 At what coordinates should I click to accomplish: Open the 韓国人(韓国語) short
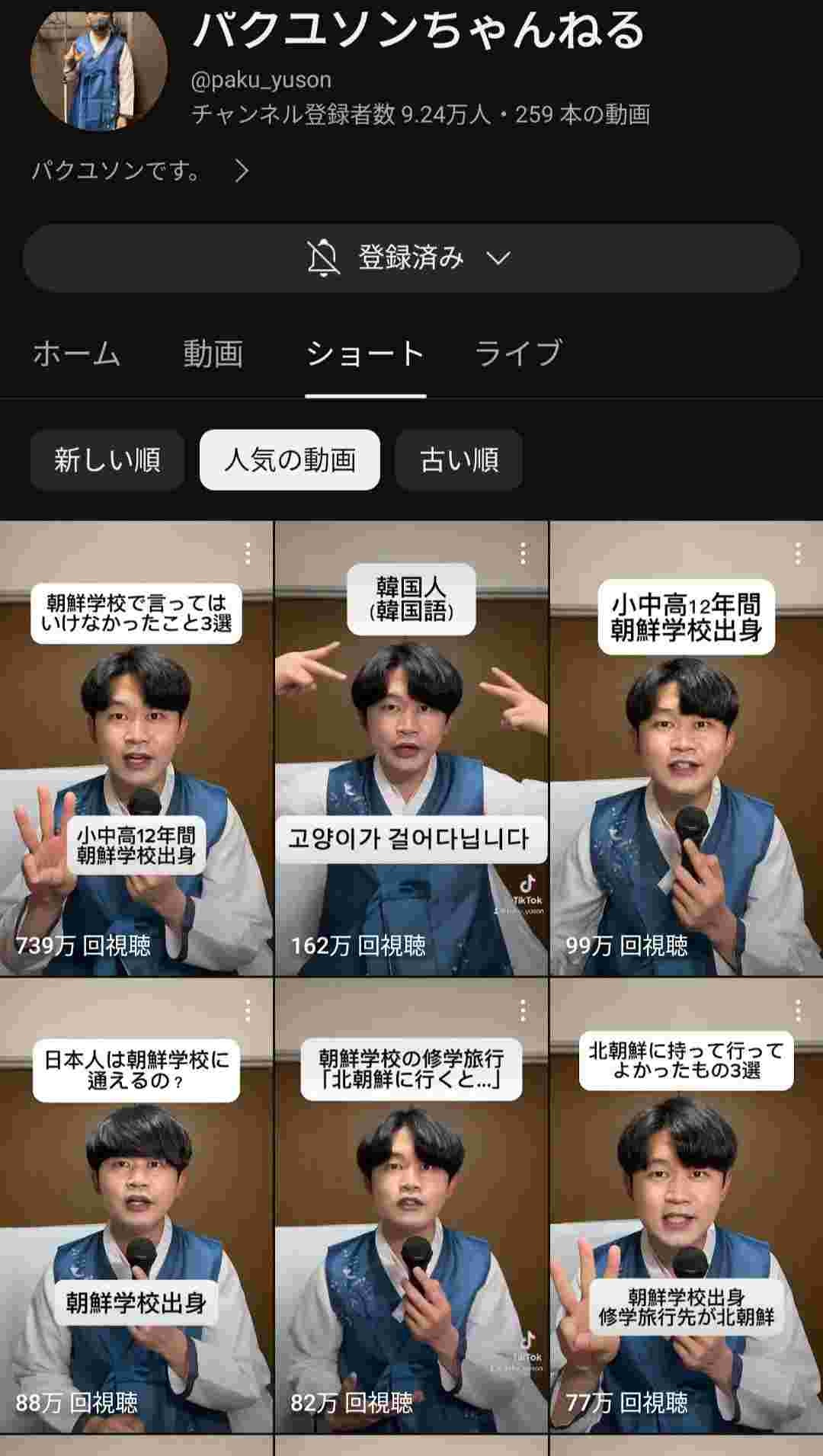coord(411,754)
